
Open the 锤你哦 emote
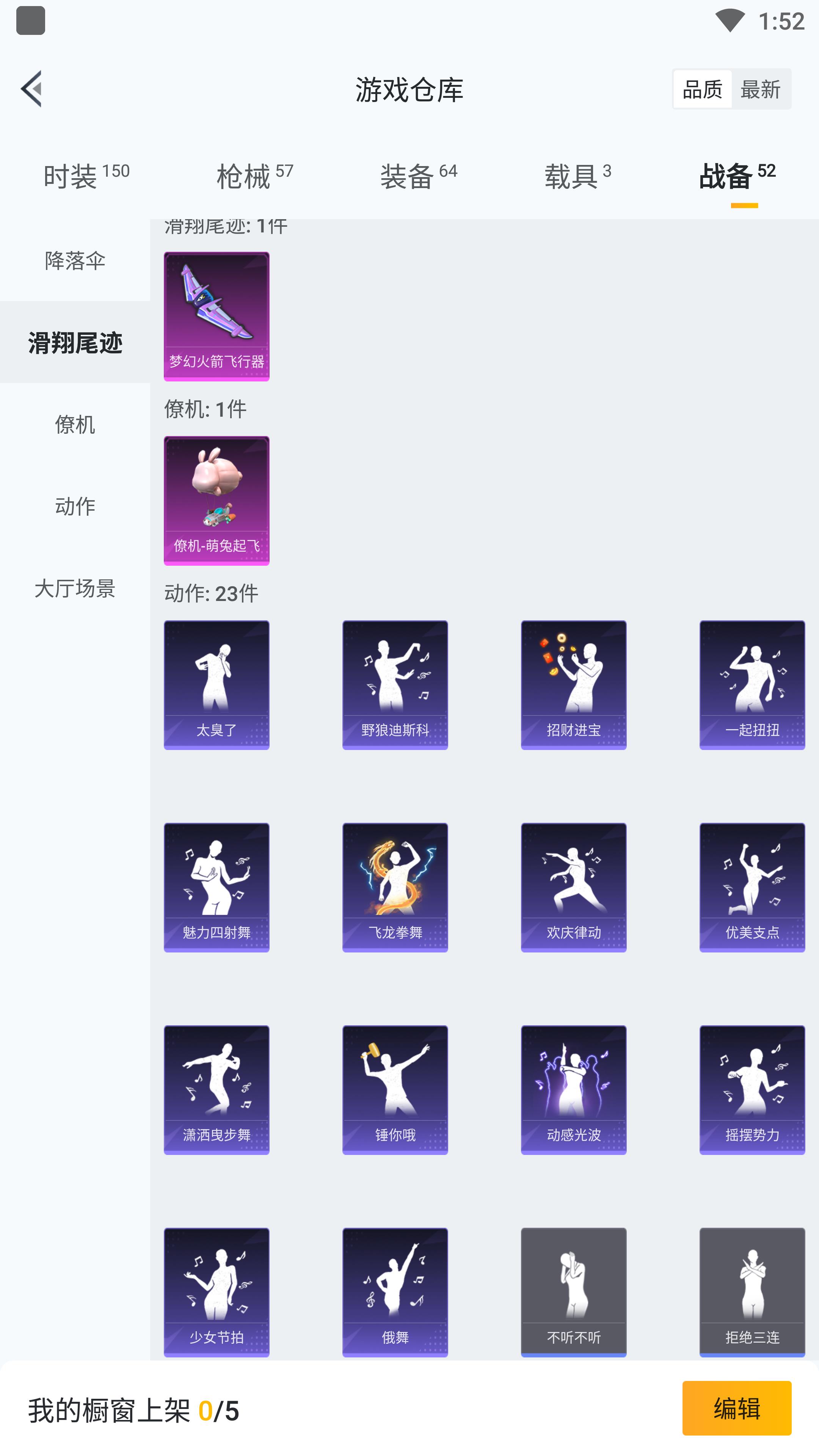[x=394, y=1089]
